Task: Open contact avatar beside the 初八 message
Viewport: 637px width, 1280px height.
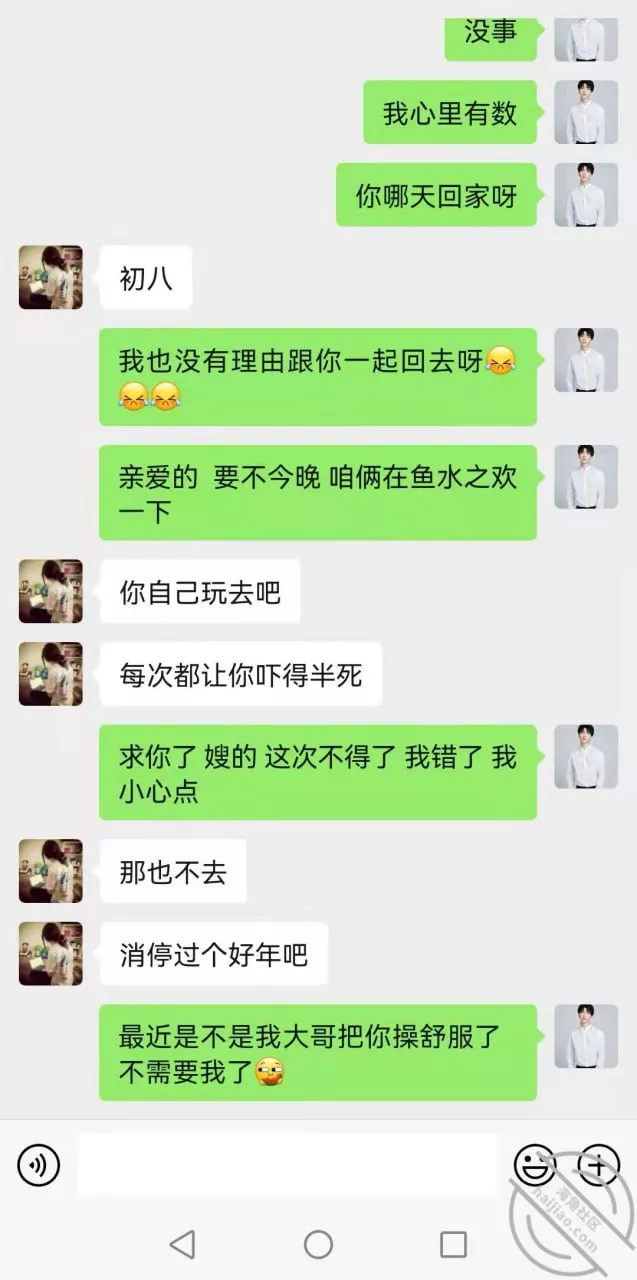Action: [50, 277]
